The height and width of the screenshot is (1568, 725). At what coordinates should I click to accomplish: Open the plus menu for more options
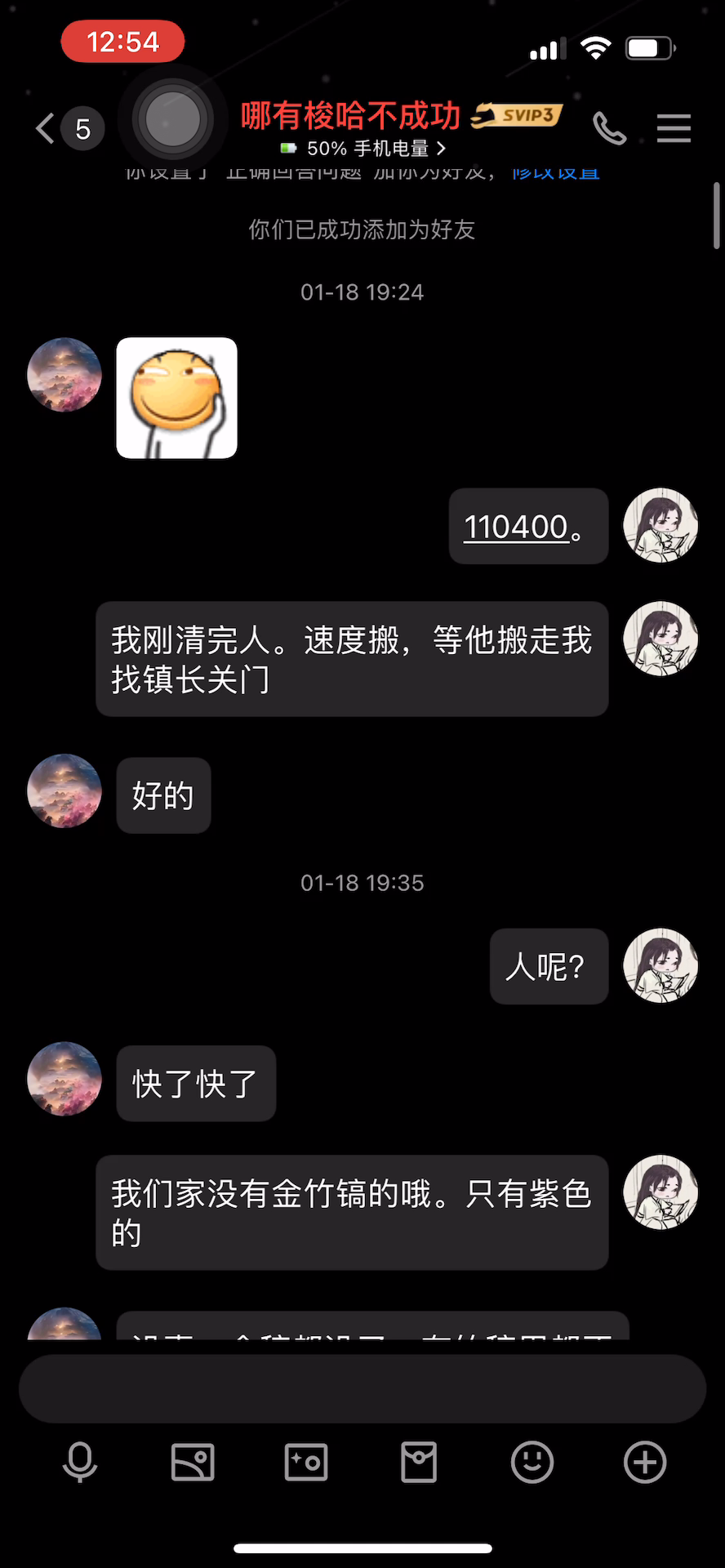[645, 1462]
